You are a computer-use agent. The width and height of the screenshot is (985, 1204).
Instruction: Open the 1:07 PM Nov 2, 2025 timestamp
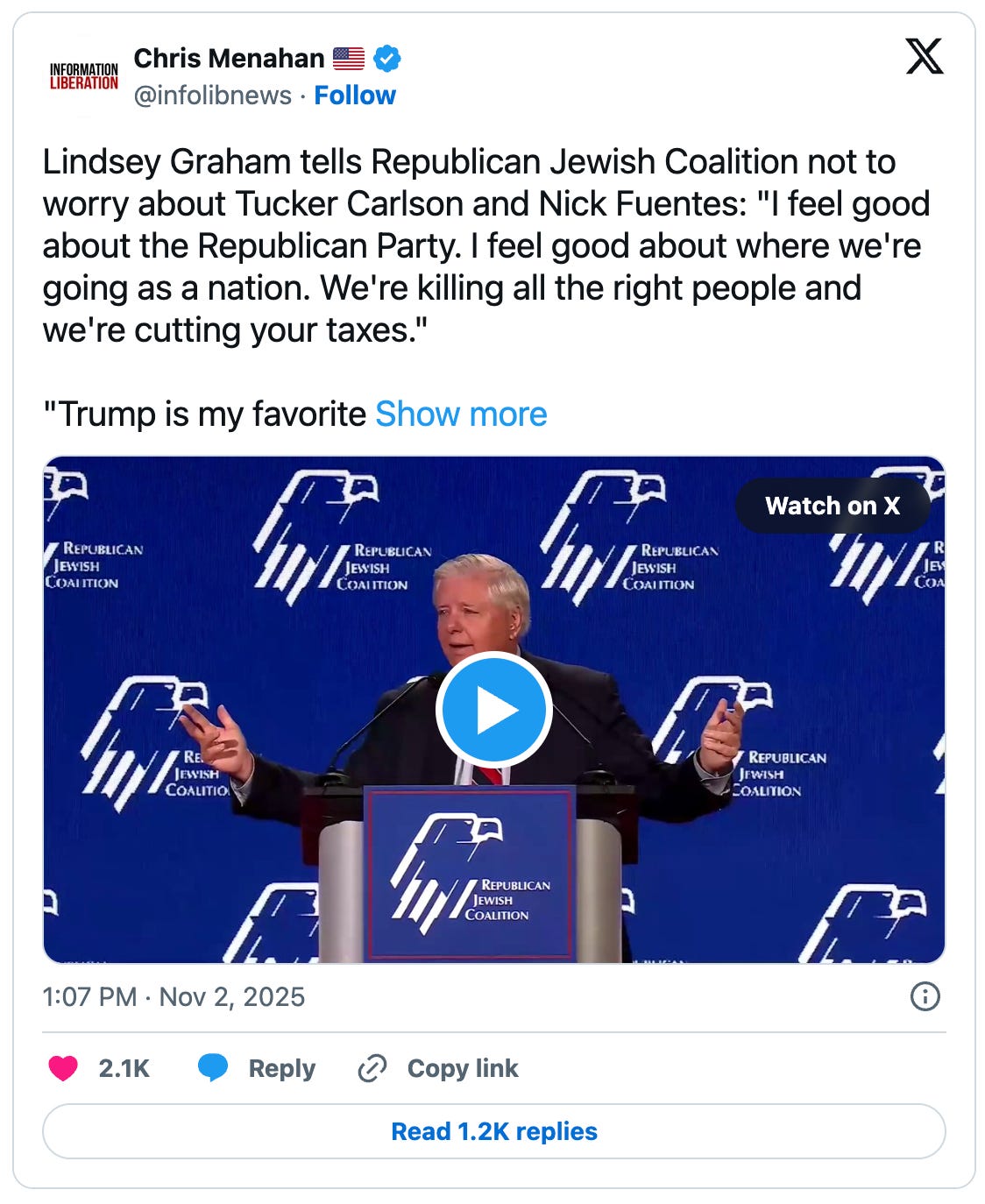pos(174,996)
